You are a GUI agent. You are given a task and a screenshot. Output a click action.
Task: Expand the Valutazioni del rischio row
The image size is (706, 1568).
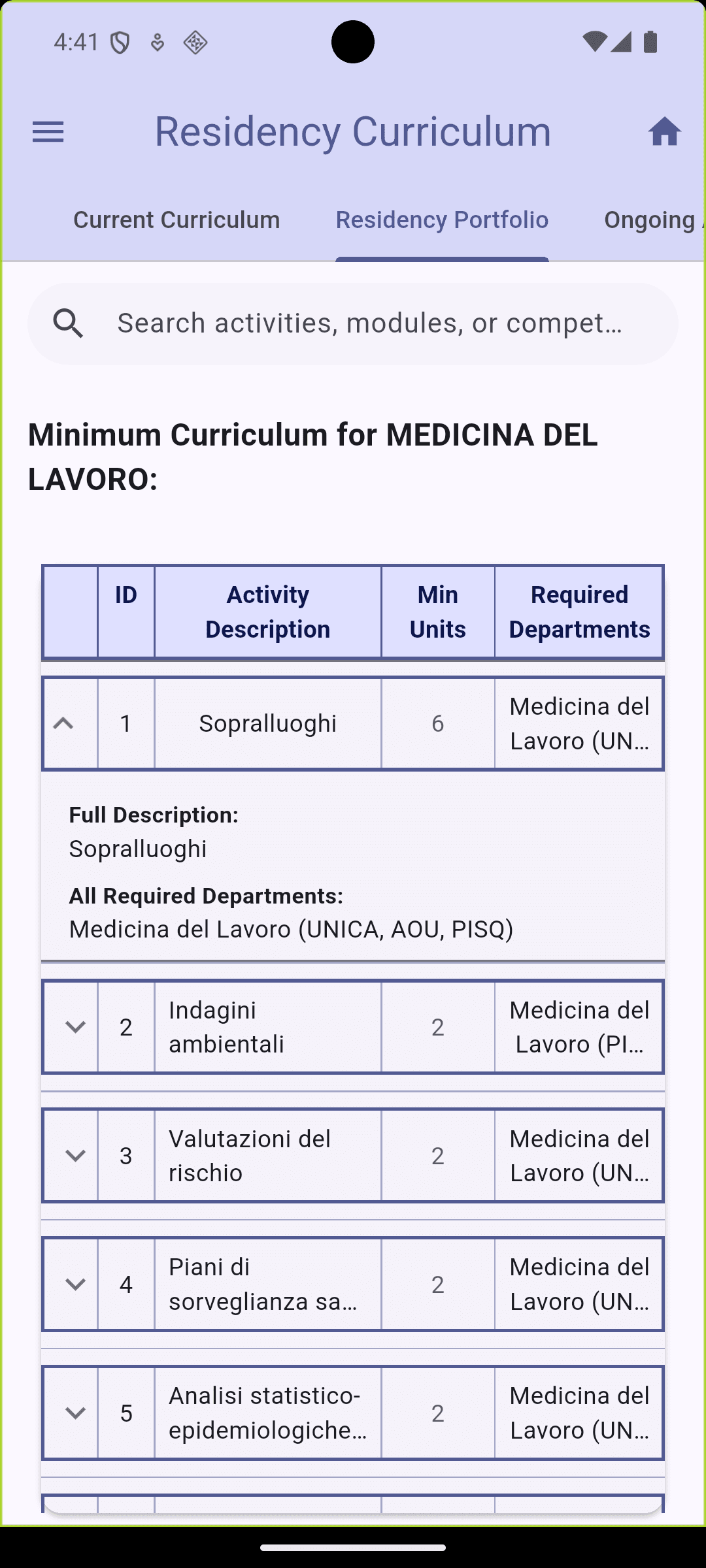tap(74, 1155)
